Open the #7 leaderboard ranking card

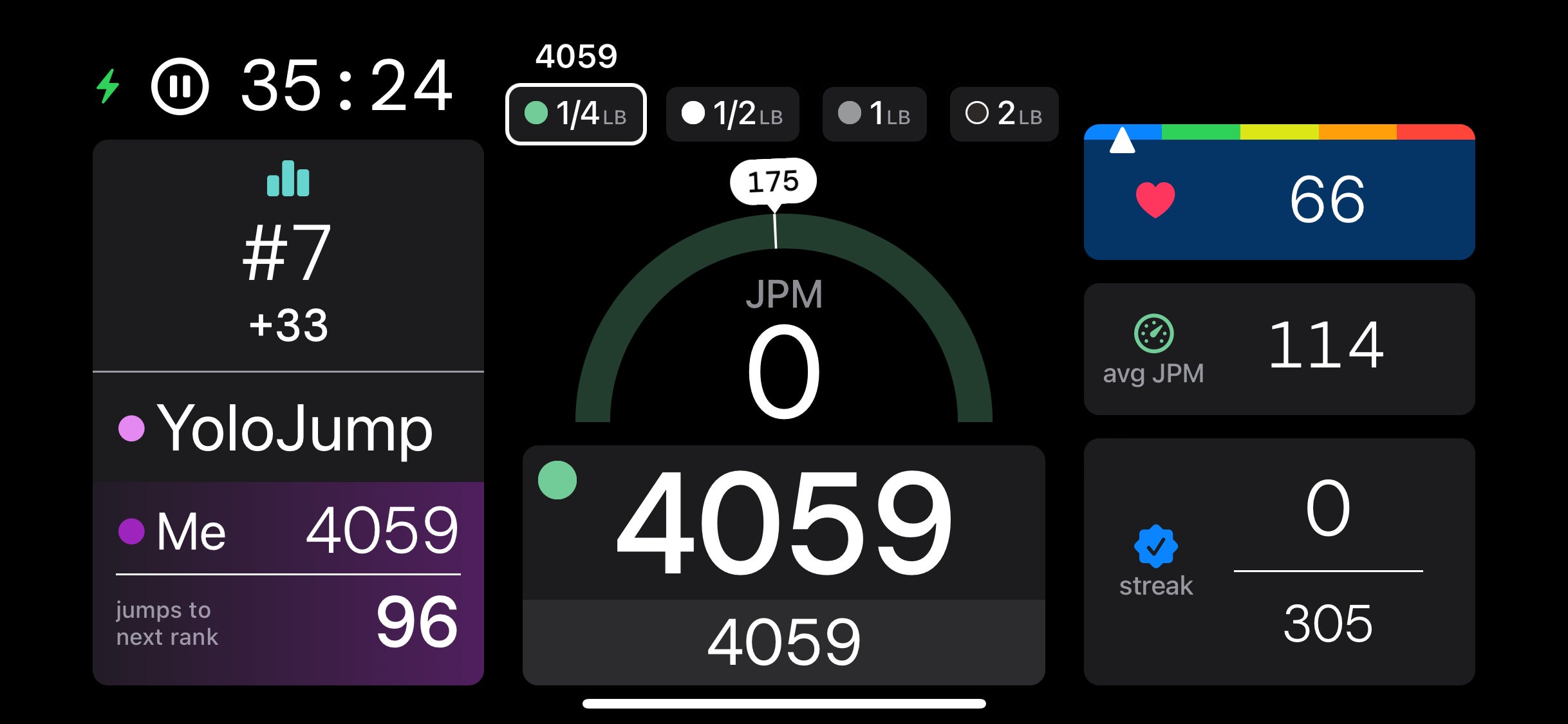point(288,254)
